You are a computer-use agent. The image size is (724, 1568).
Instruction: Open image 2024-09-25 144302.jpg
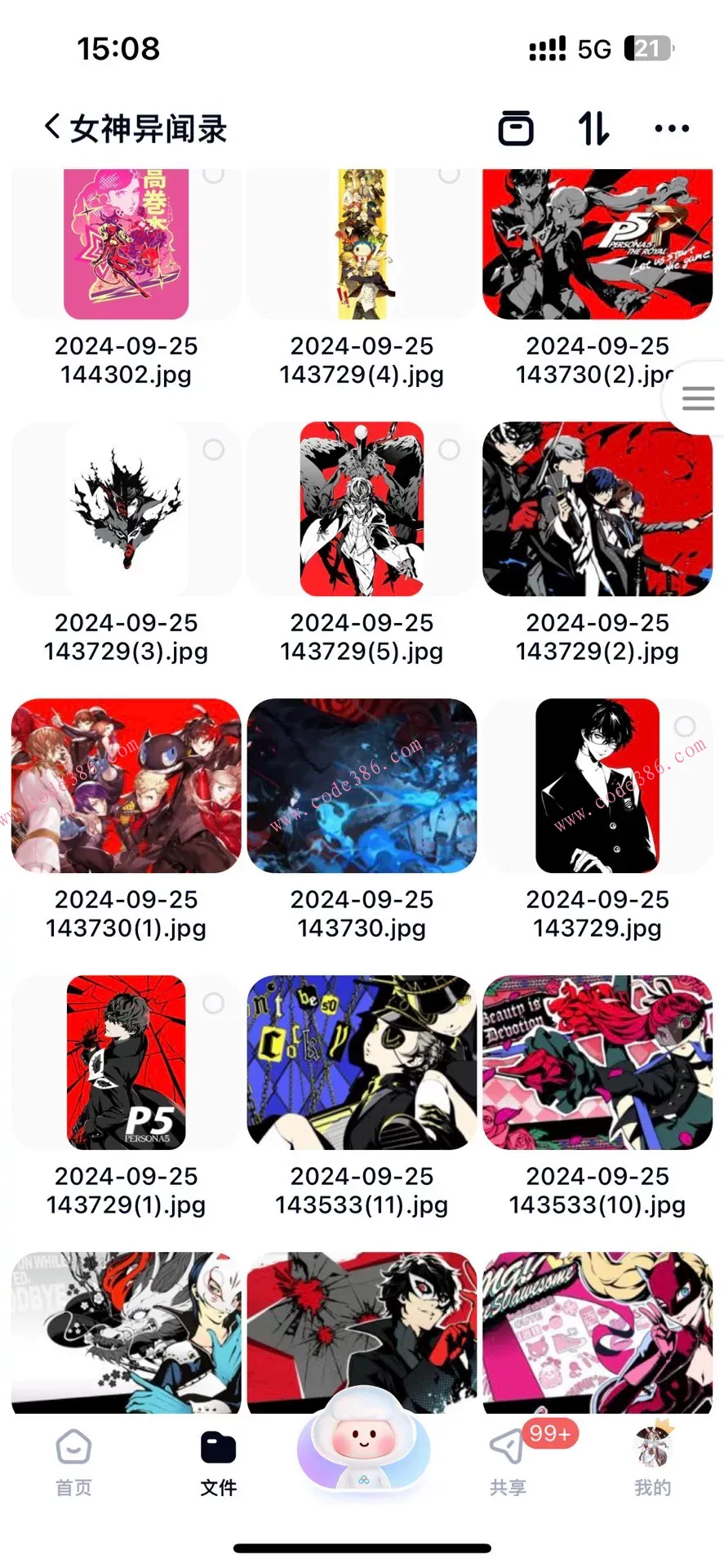[127, 243]
